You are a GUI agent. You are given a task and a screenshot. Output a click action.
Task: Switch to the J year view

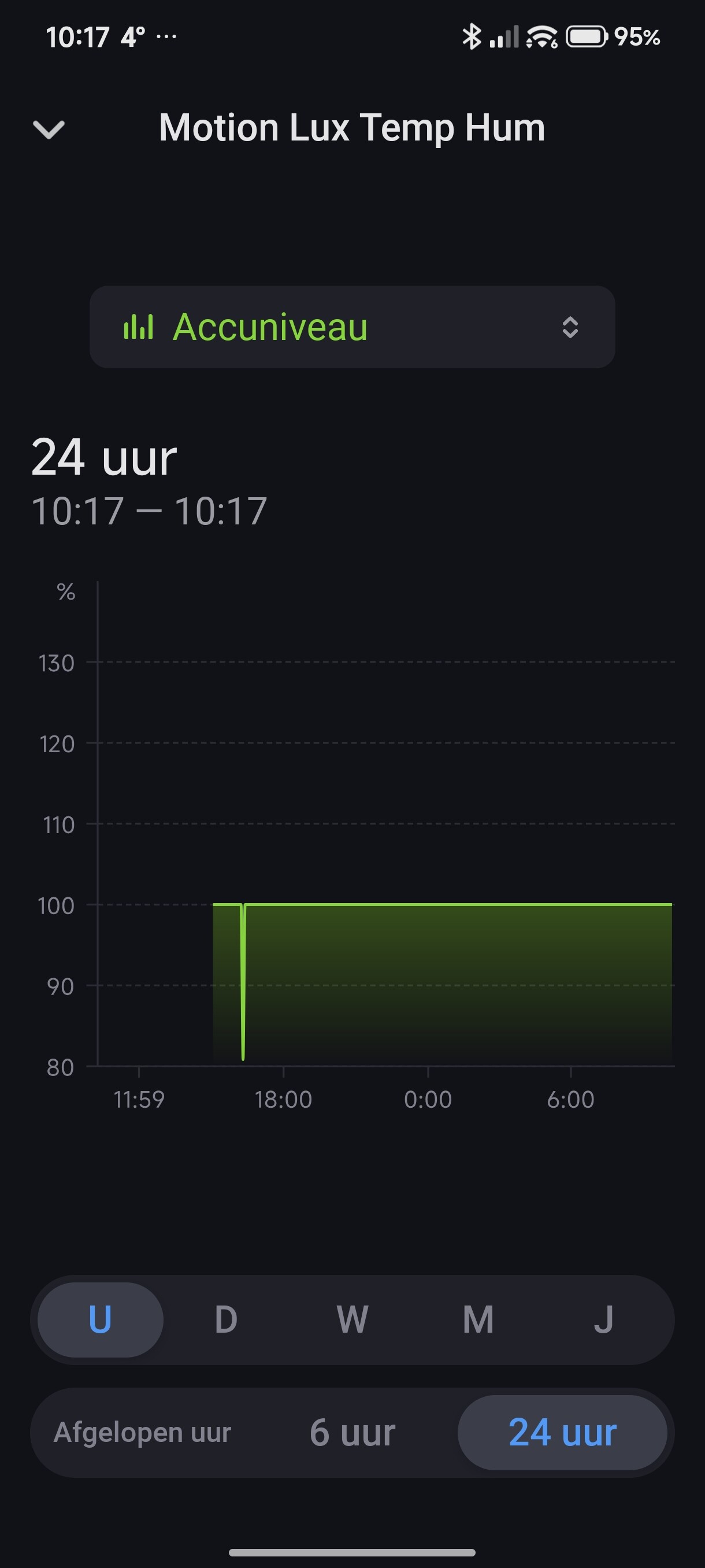click(x=603, y=1319)
